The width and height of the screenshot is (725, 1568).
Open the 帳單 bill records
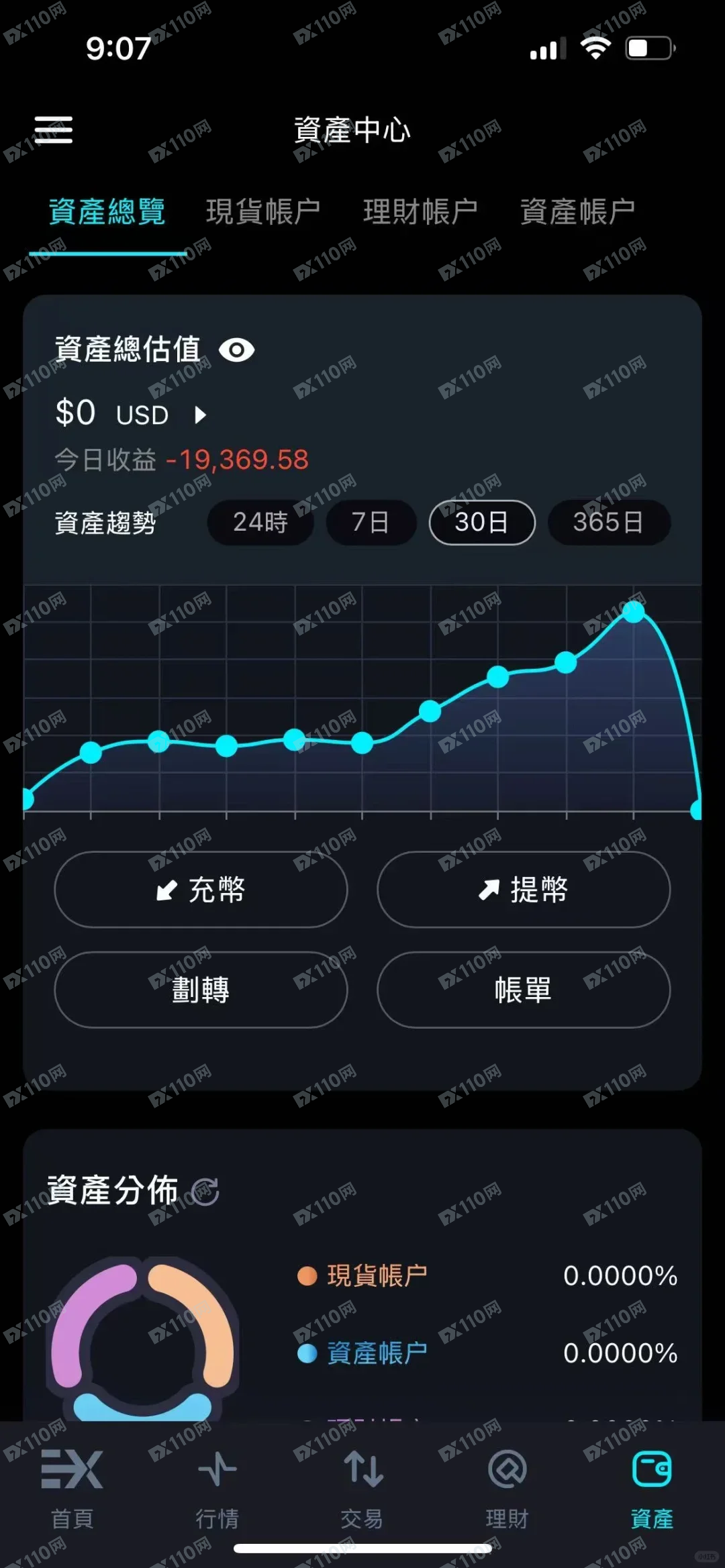click(523, 990)
